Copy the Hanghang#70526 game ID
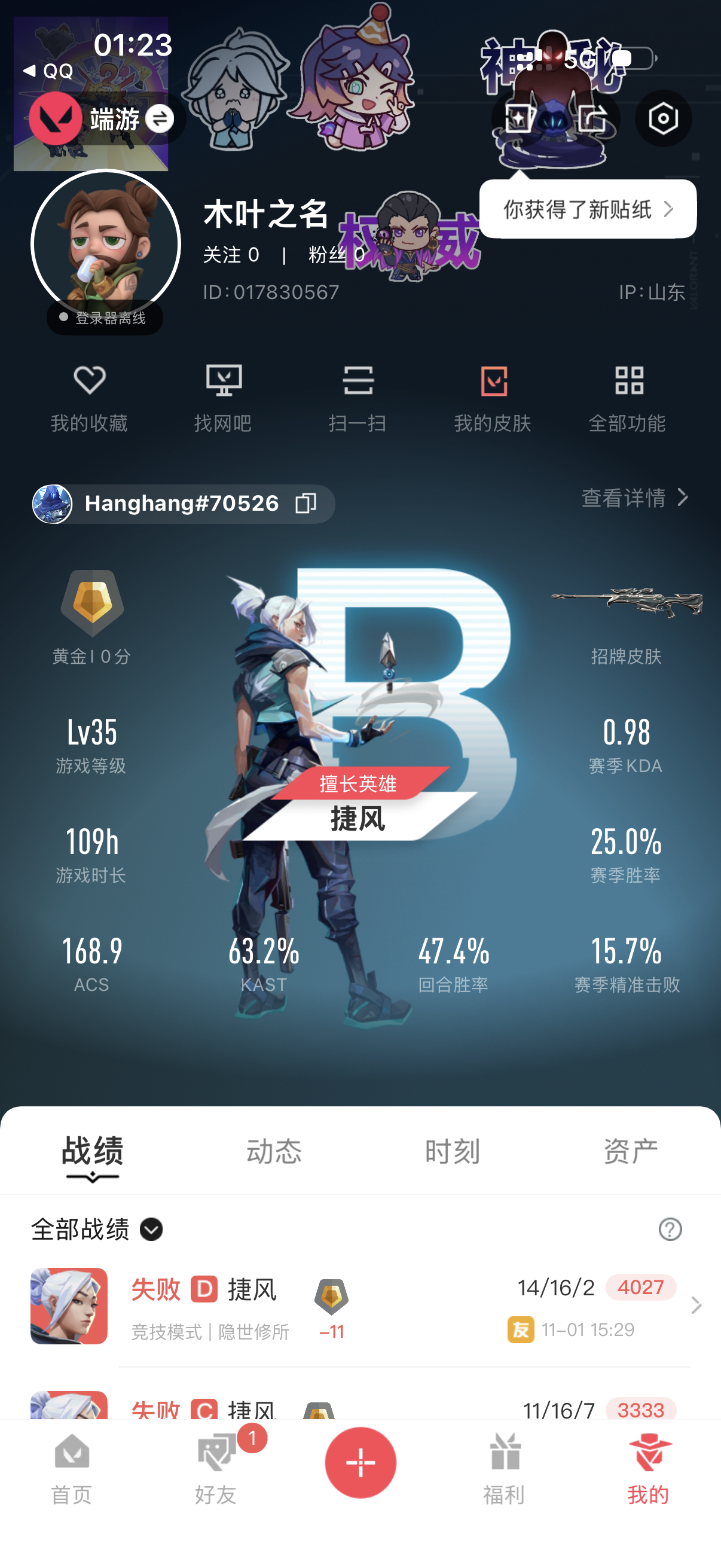 pyautogui.click(x=305, y=504)
